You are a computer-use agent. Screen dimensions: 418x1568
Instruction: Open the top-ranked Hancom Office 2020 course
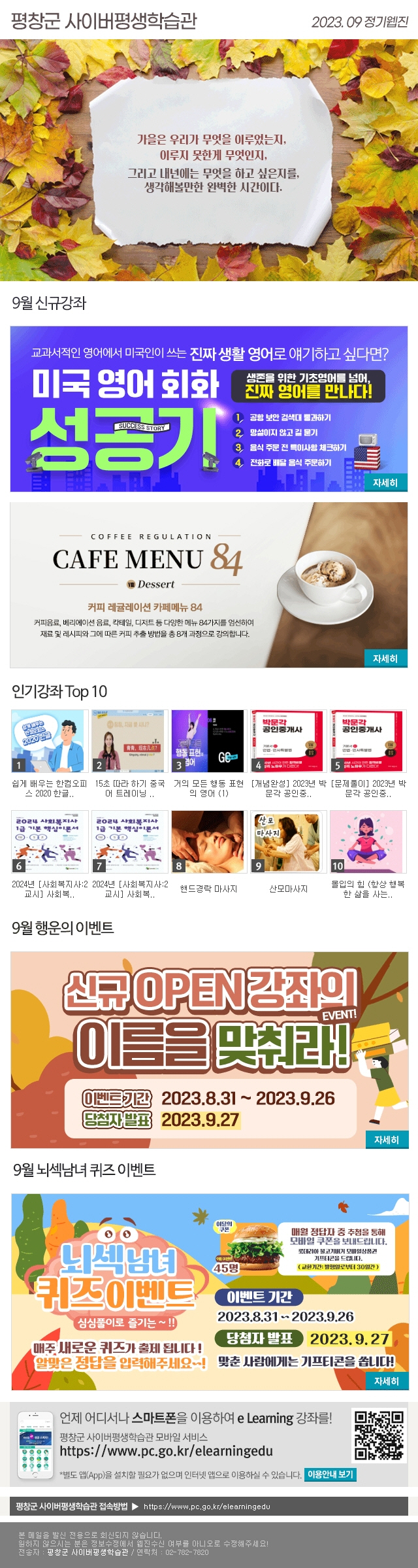coord(48,741)
